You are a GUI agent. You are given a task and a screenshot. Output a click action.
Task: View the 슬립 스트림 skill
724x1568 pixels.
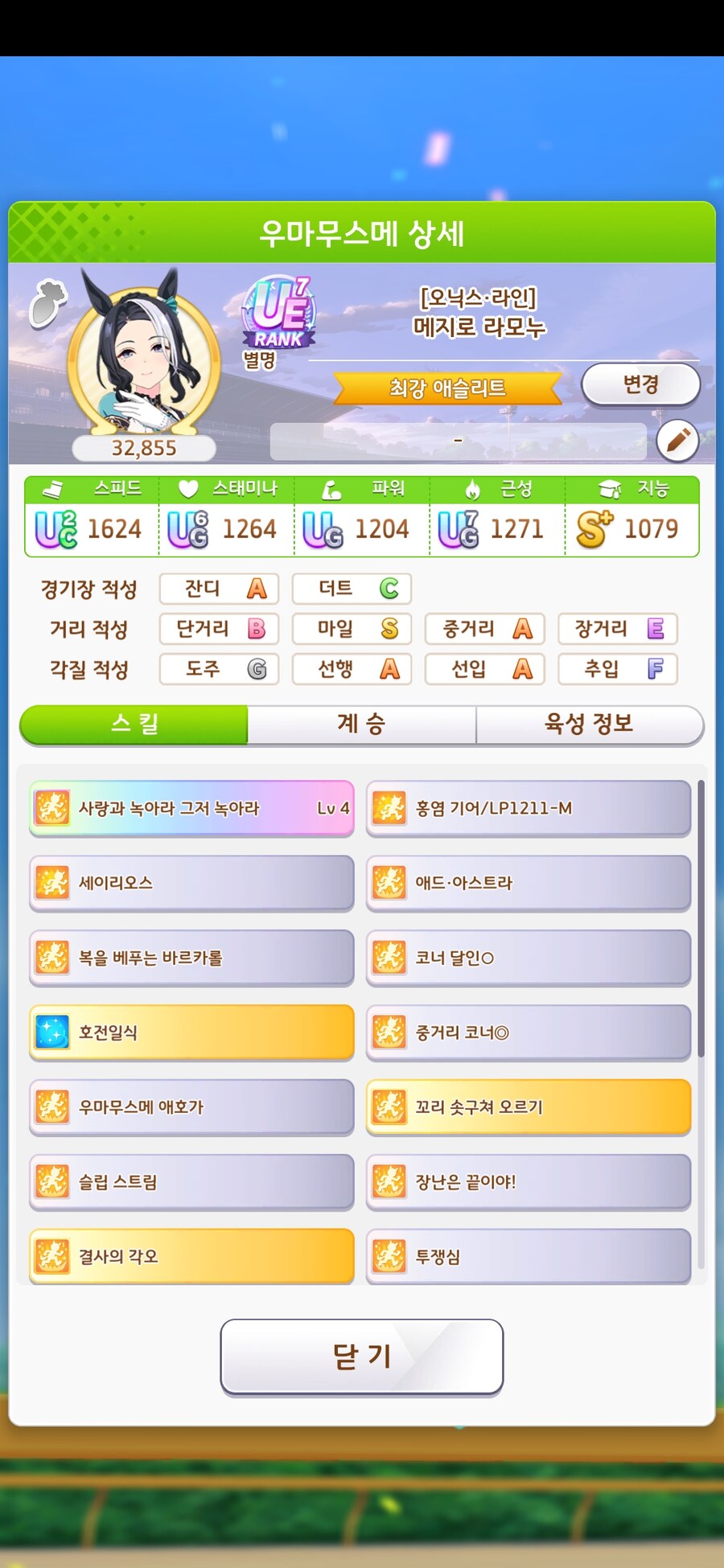(x=191, y=1182)
